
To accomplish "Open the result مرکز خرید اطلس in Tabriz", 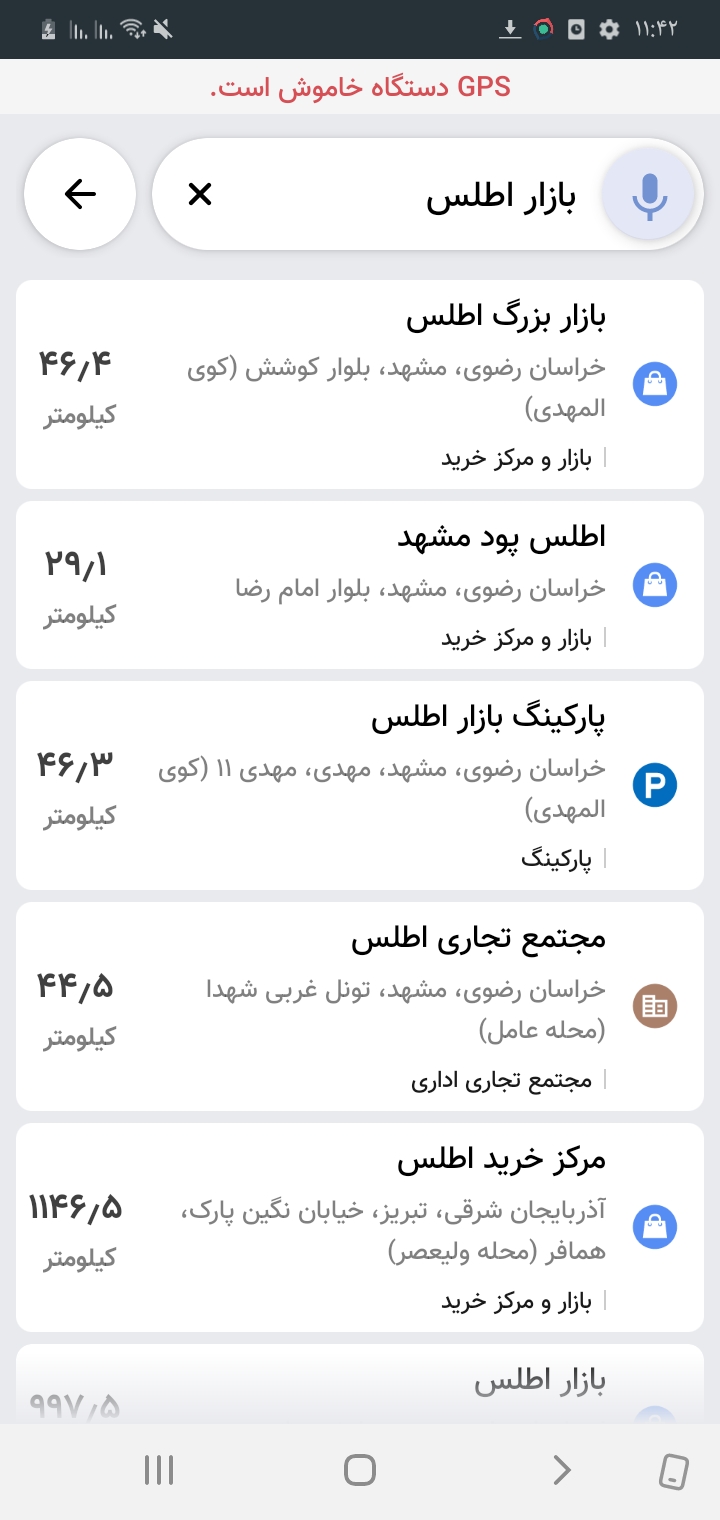I will click(x=360, y=1227).
